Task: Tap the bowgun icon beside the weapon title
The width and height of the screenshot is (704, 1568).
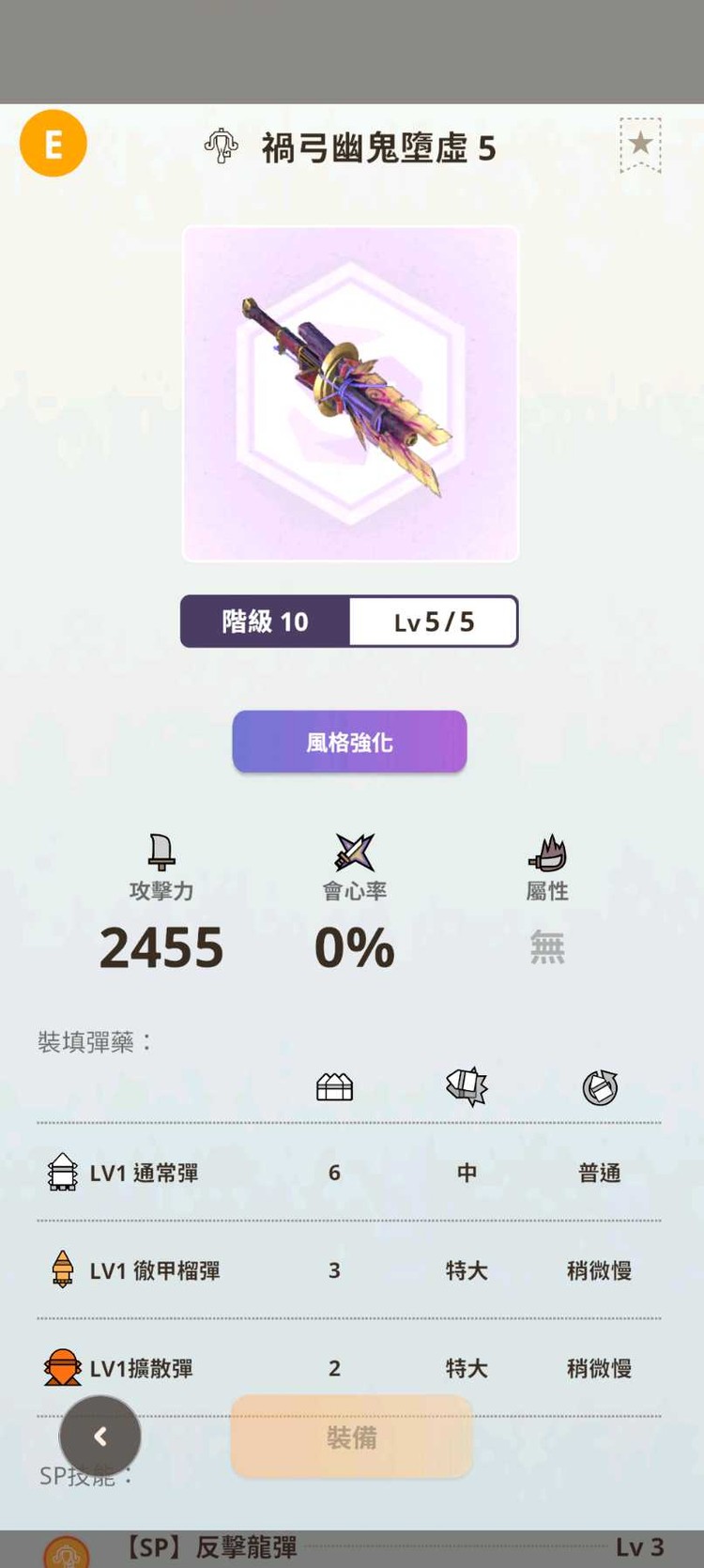Action: 222,147
